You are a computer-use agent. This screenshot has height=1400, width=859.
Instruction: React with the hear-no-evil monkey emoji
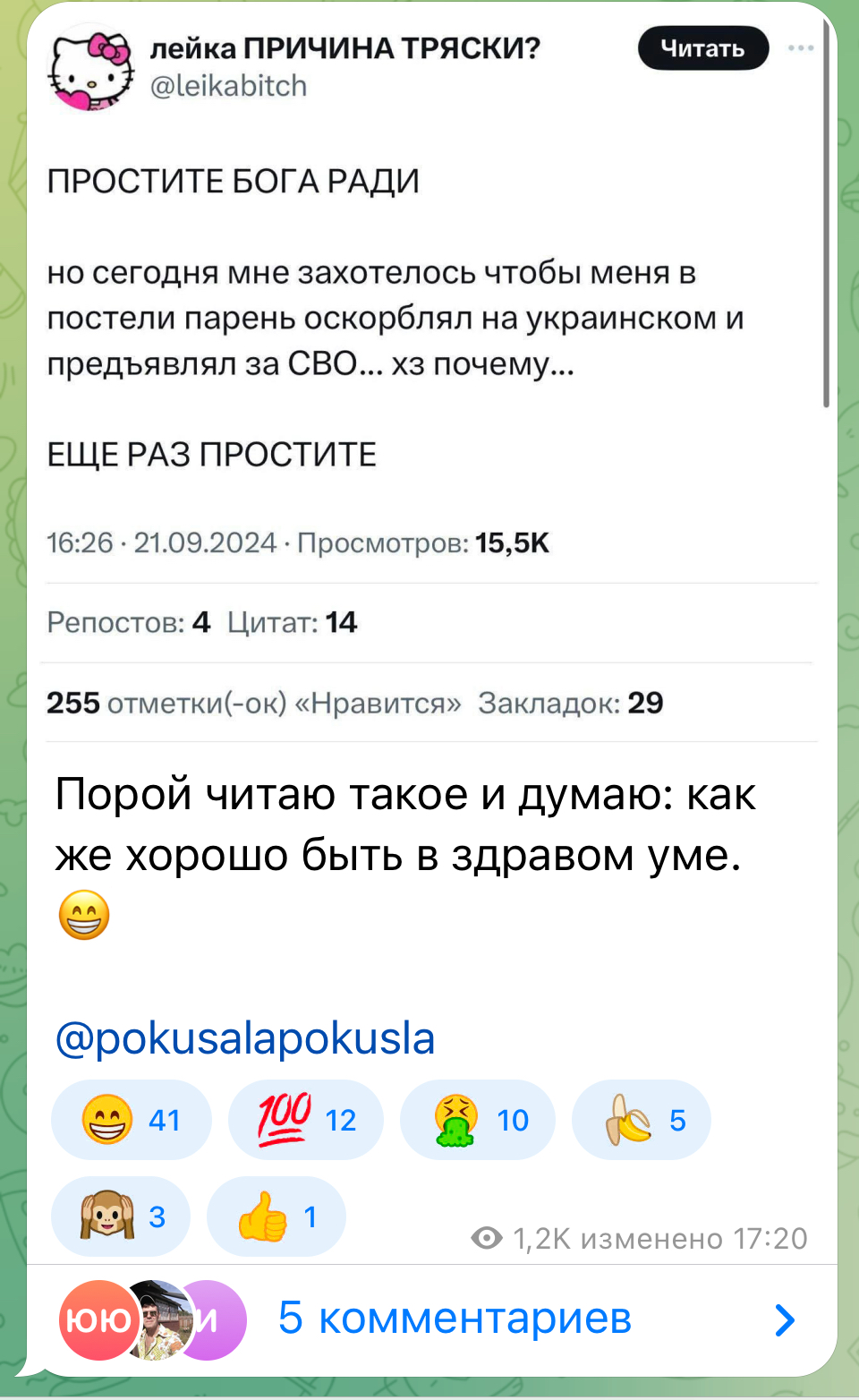(121, 1216)
